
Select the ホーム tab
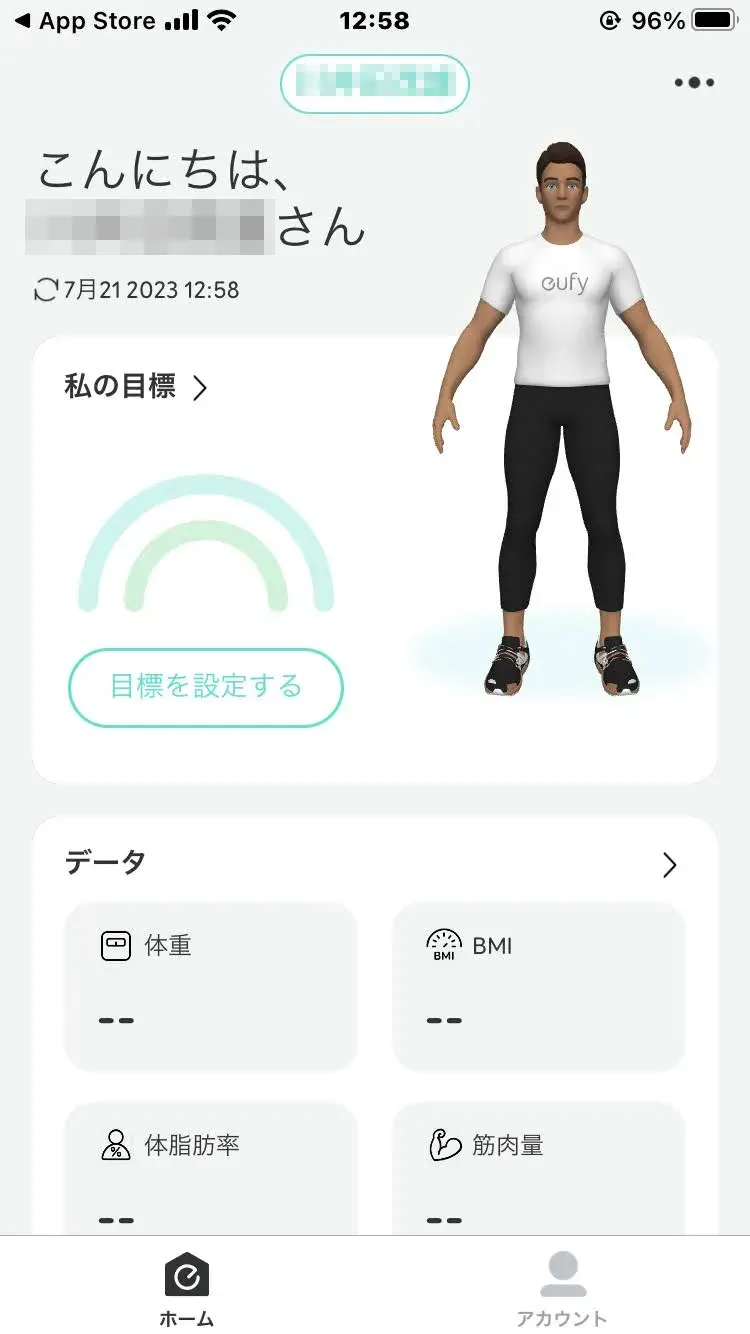[187, 1288]
